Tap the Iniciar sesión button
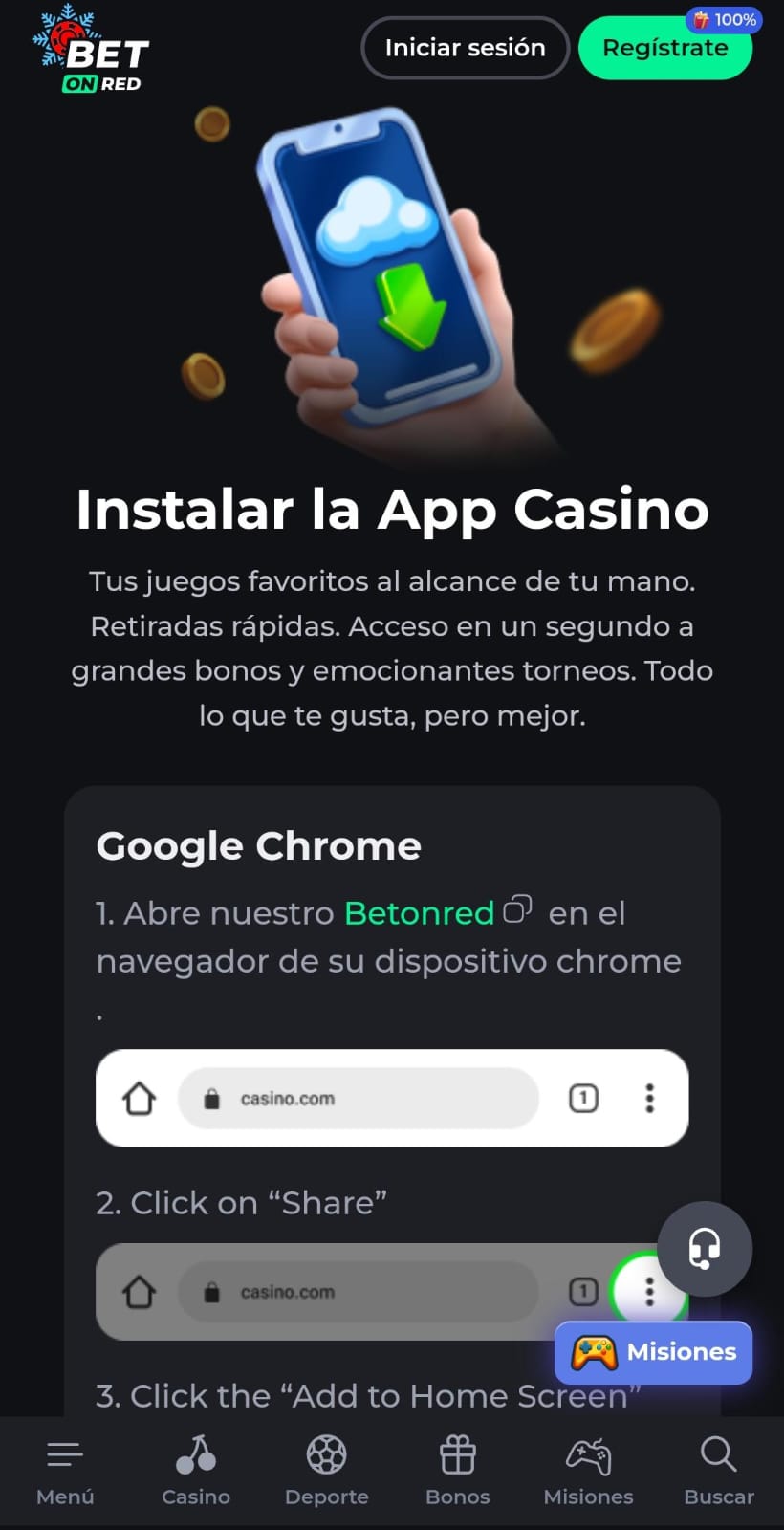The height and width of the screenshot is (1530, 784). pos(465,48)
